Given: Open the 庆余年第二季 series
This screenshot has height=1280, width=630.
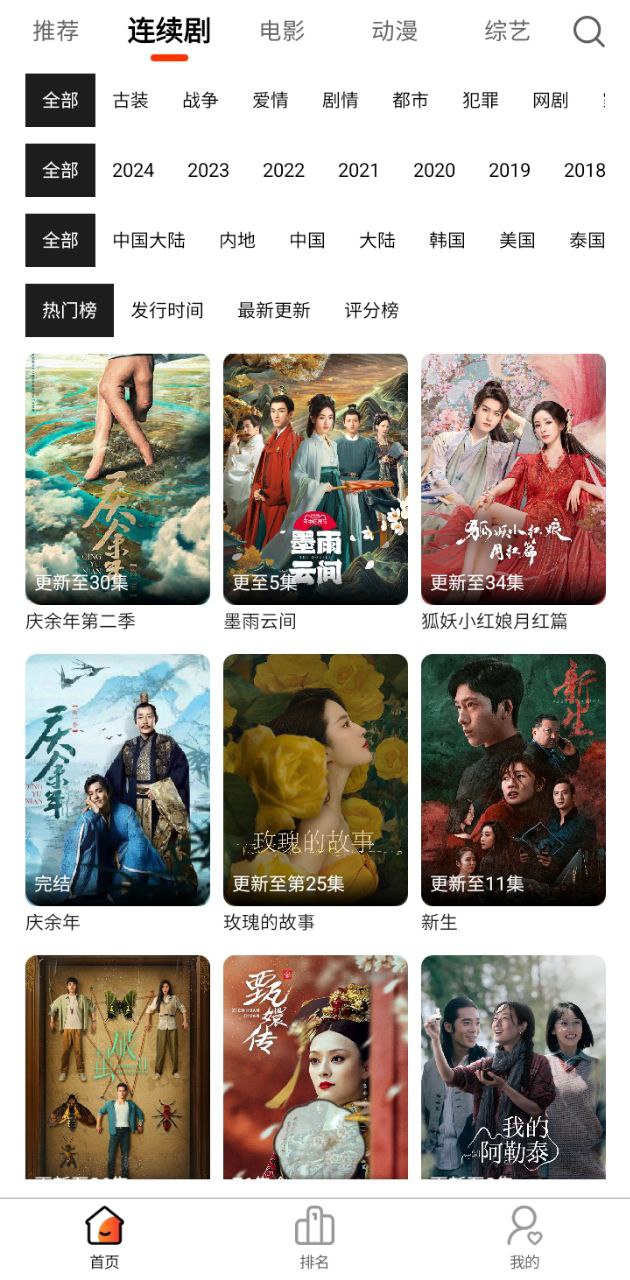Looking at the screenshot, I should pyautogui.click(x=117, y=479).
